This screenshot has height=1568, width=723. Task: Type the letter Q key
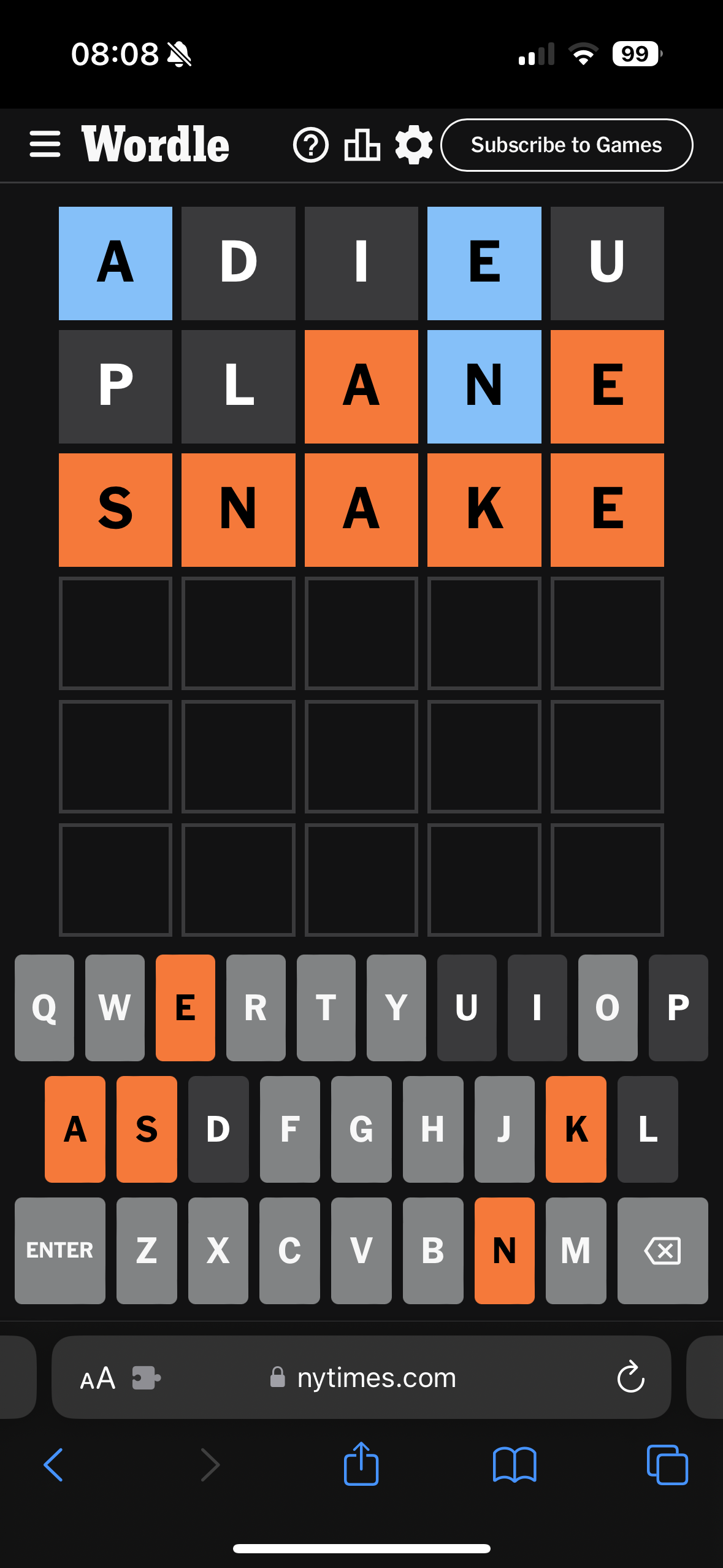click(44, 1007)
